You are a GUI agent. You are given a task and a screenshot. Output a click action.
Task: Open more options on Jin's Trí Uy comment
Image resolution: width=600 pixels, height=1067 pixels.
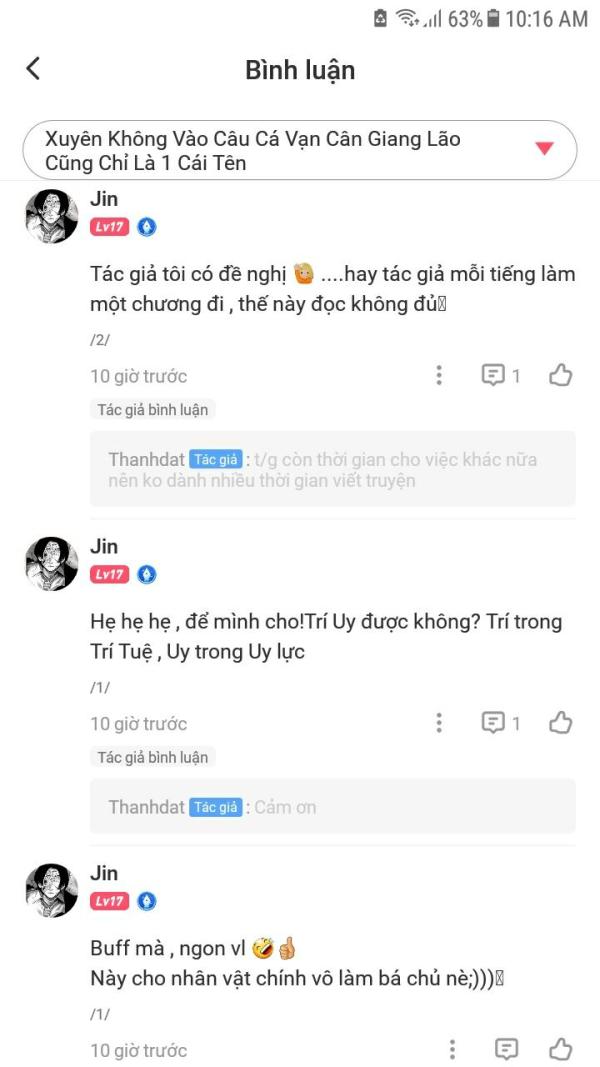[x=439, y=723]
